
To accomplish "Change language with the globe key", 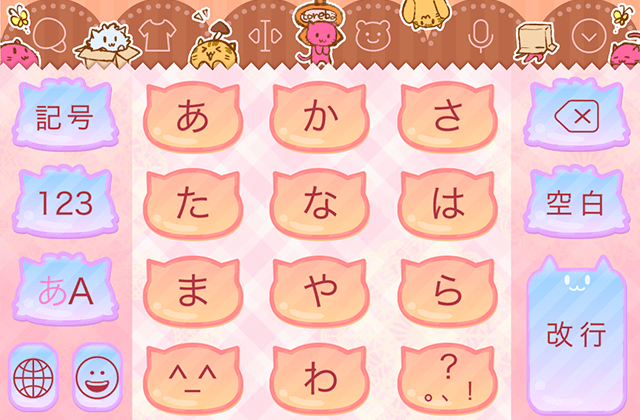I will pos(33,378).
